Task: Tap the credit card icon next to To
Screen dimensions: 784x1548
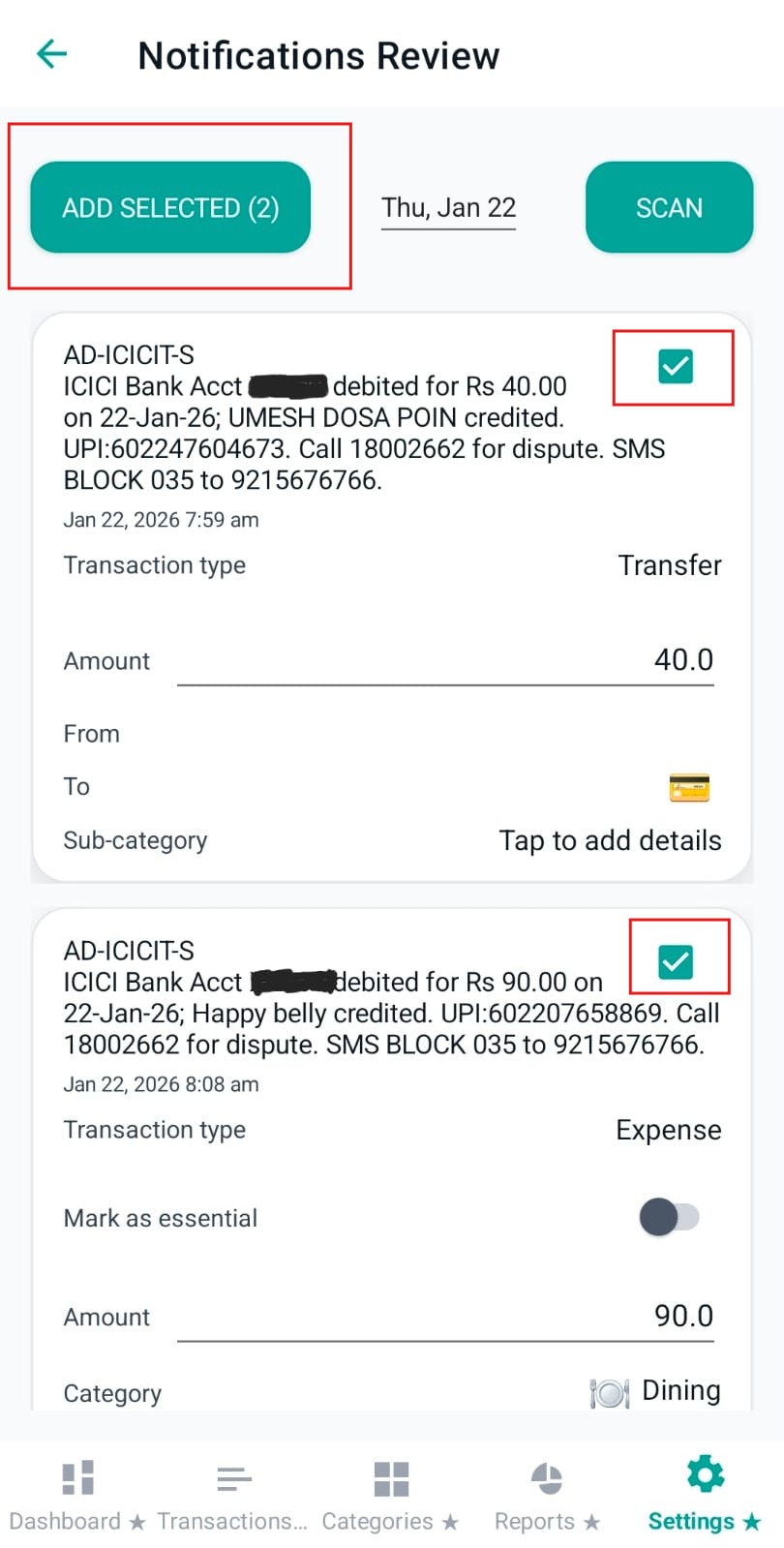Action: pyautogui.click(x=687, y=787)
